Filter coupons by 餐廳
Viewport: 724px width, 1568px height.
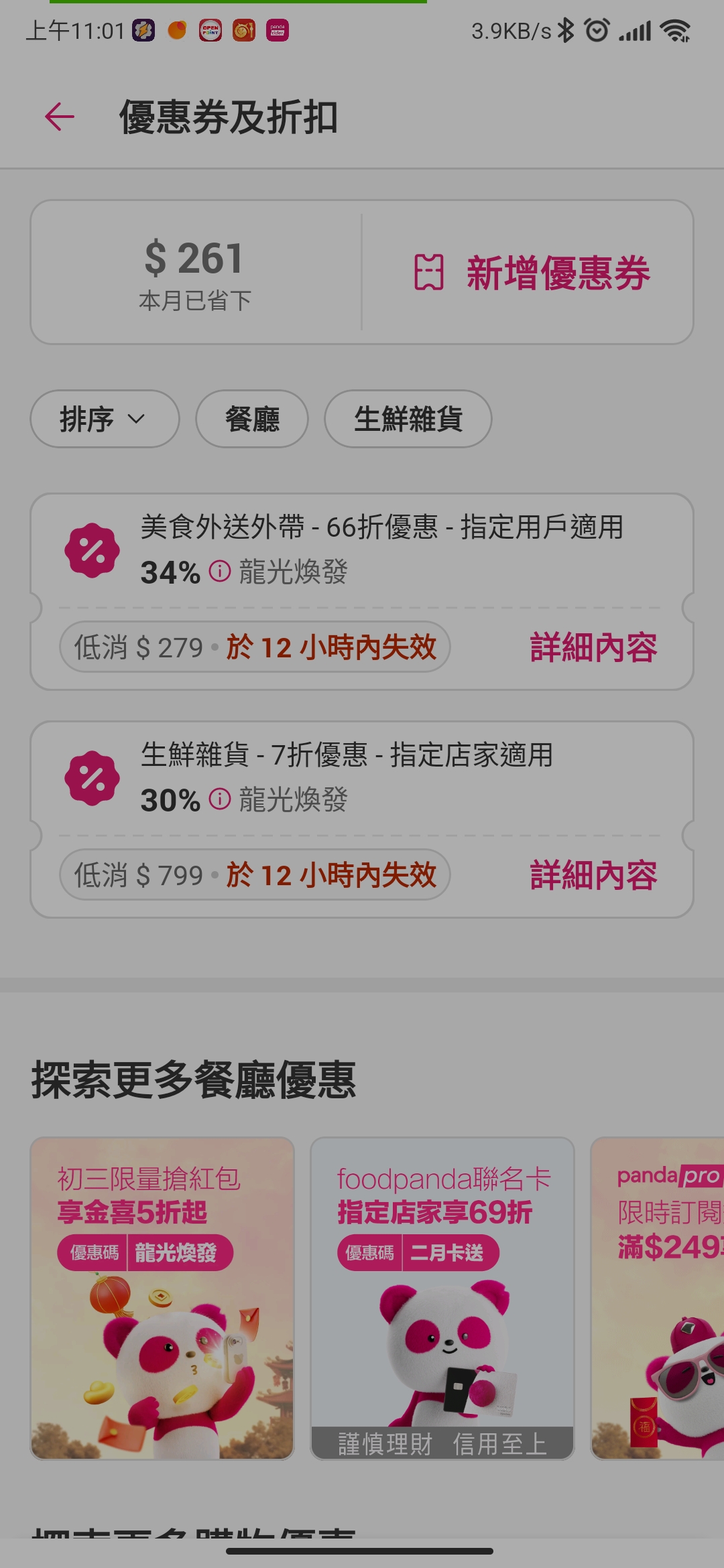coord(252,419)
